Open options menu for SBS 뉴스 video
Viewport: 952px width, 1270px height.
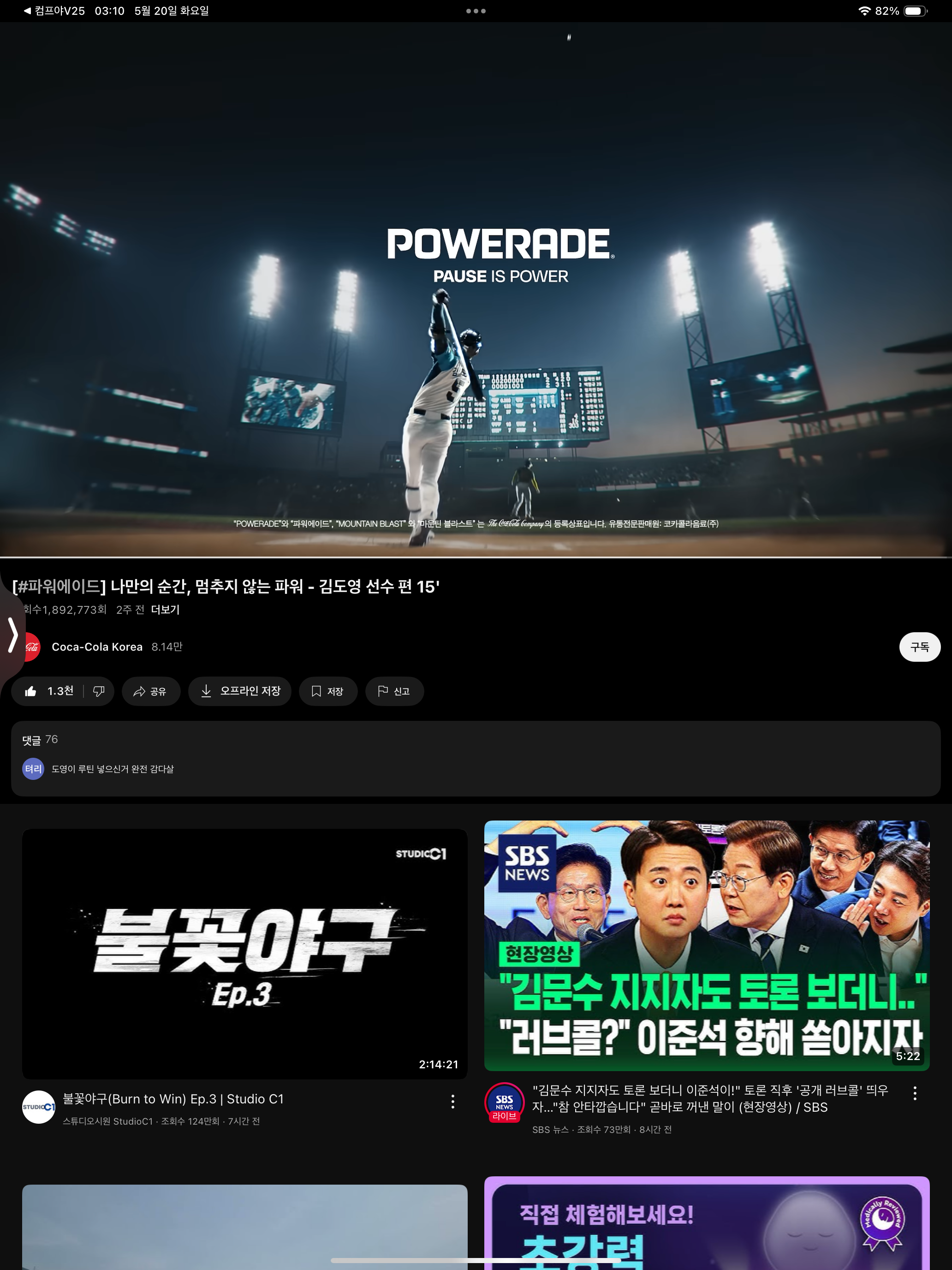coord(915,1093)
